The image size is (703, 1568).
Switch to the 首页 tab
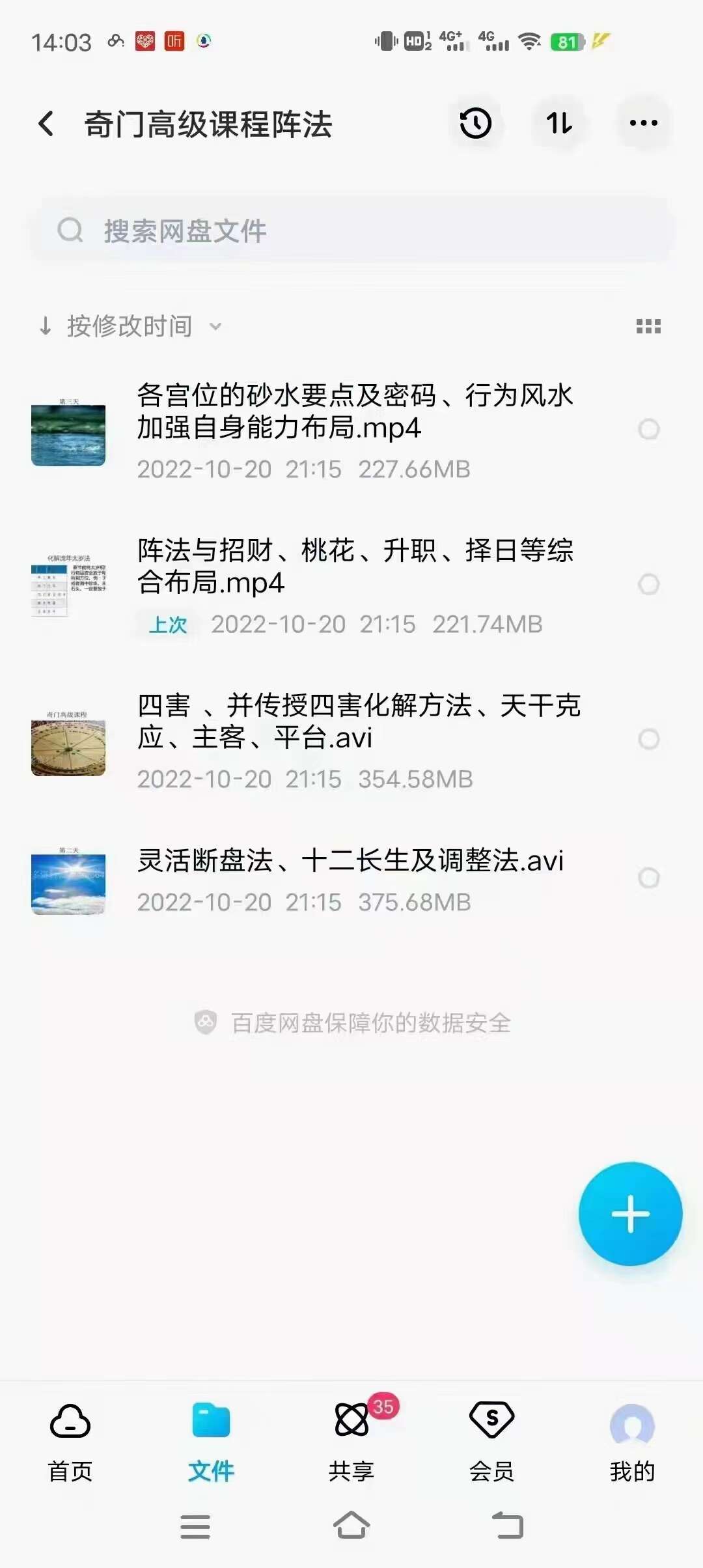pyautogui.click(x=70, y=1440)
